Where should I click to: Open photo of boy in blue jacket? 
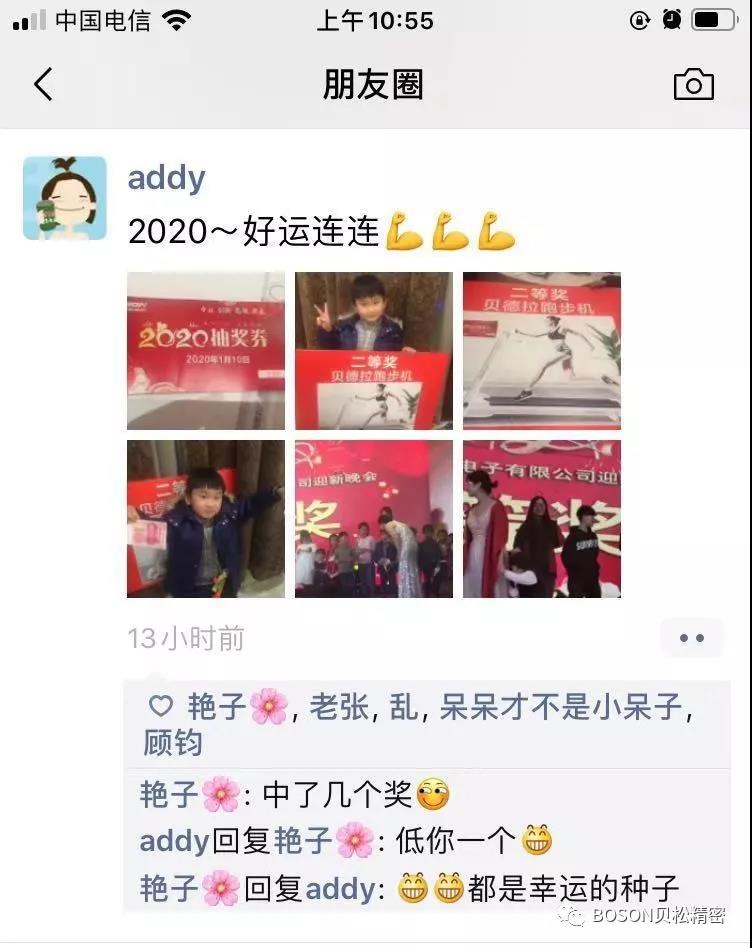206,518
